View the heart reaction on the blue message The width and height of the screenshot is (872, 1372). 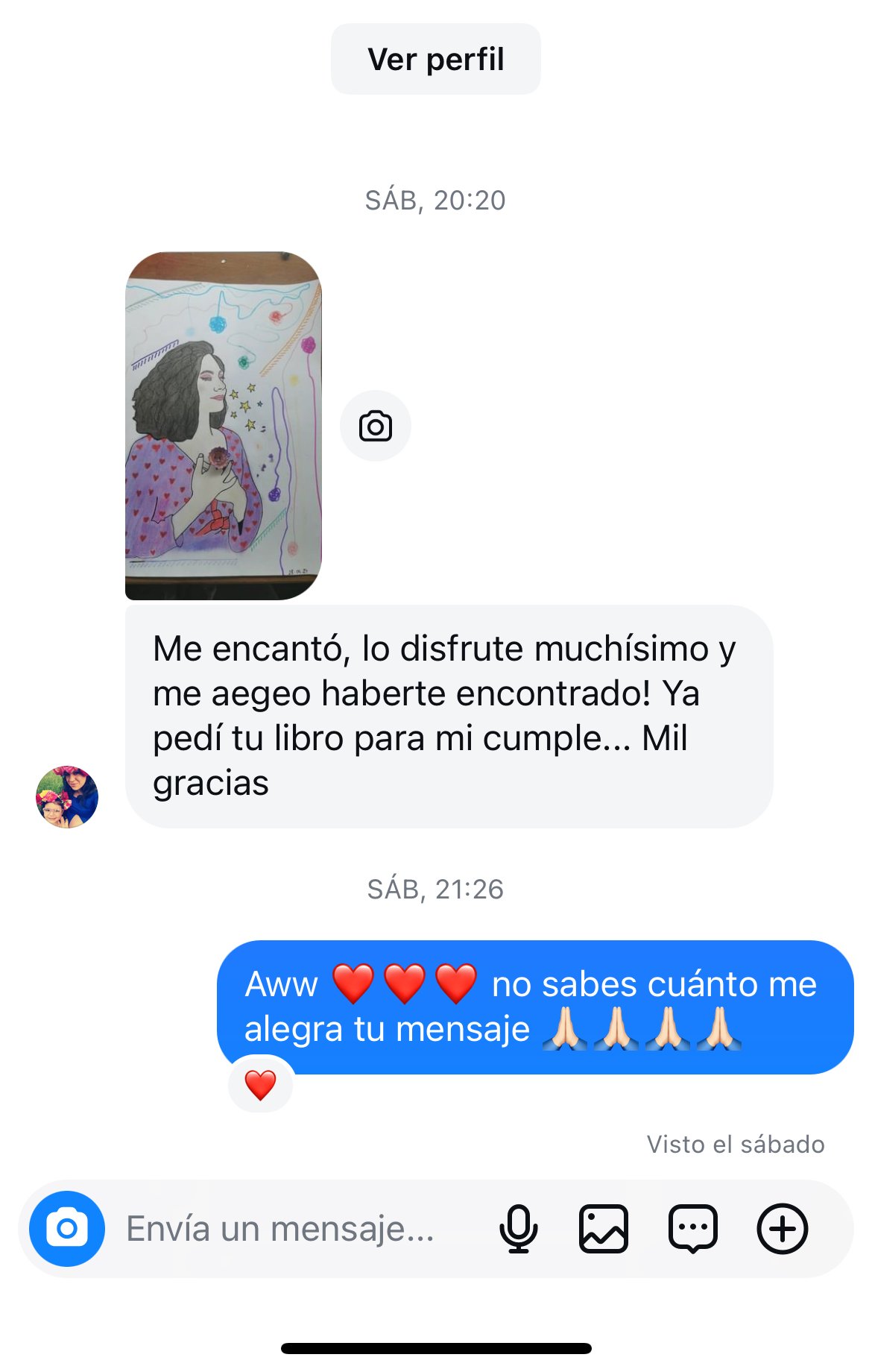(x=260, y=1085)
